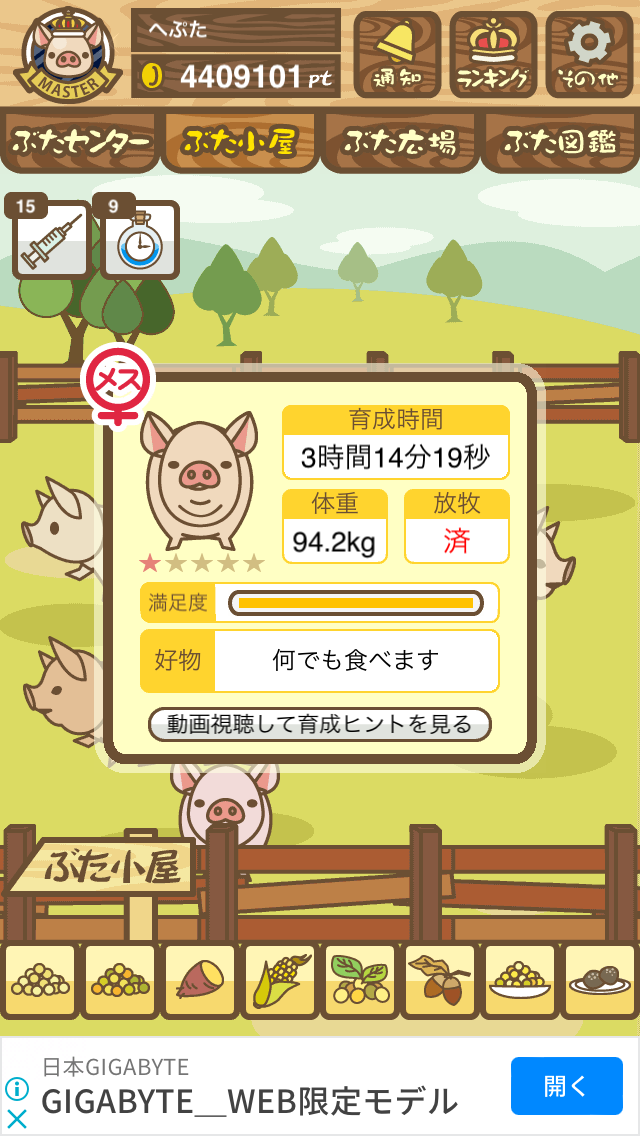Feed the sweet potato

point(200,982)
